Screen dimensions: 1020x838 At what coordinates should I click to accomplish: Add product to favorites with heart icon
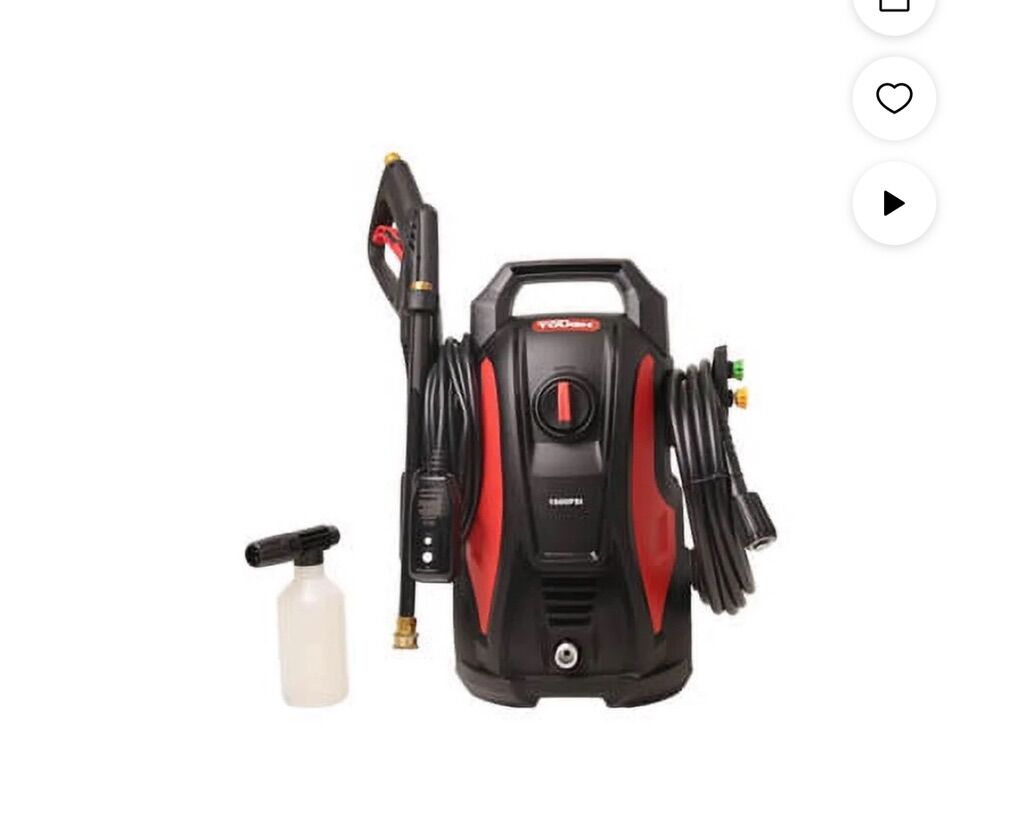[x=894, y=98]
